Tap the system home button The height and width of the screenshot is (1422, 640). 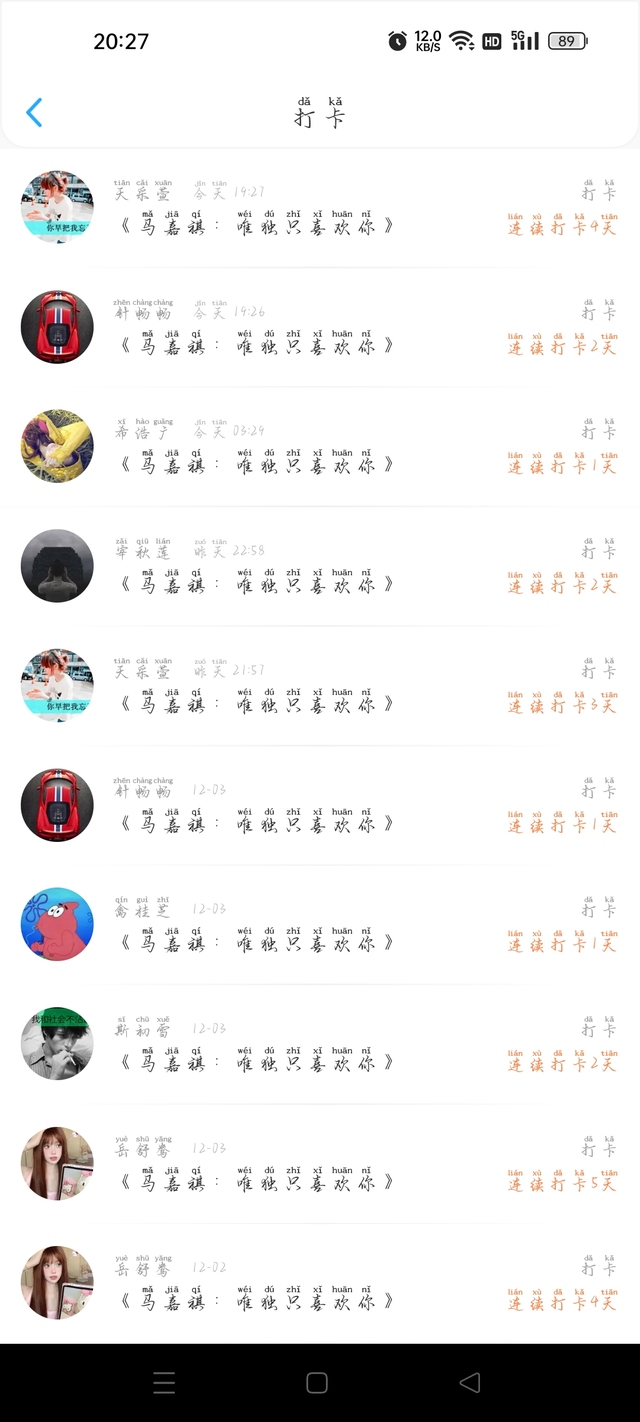(317, 1383)
